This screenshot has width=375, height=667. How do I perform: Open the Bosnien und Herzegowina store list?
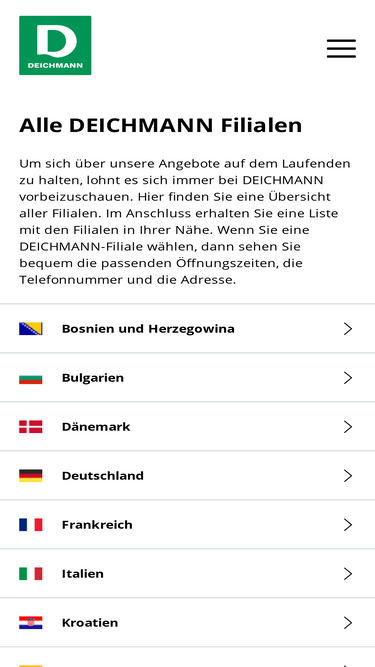coord(188,328)
